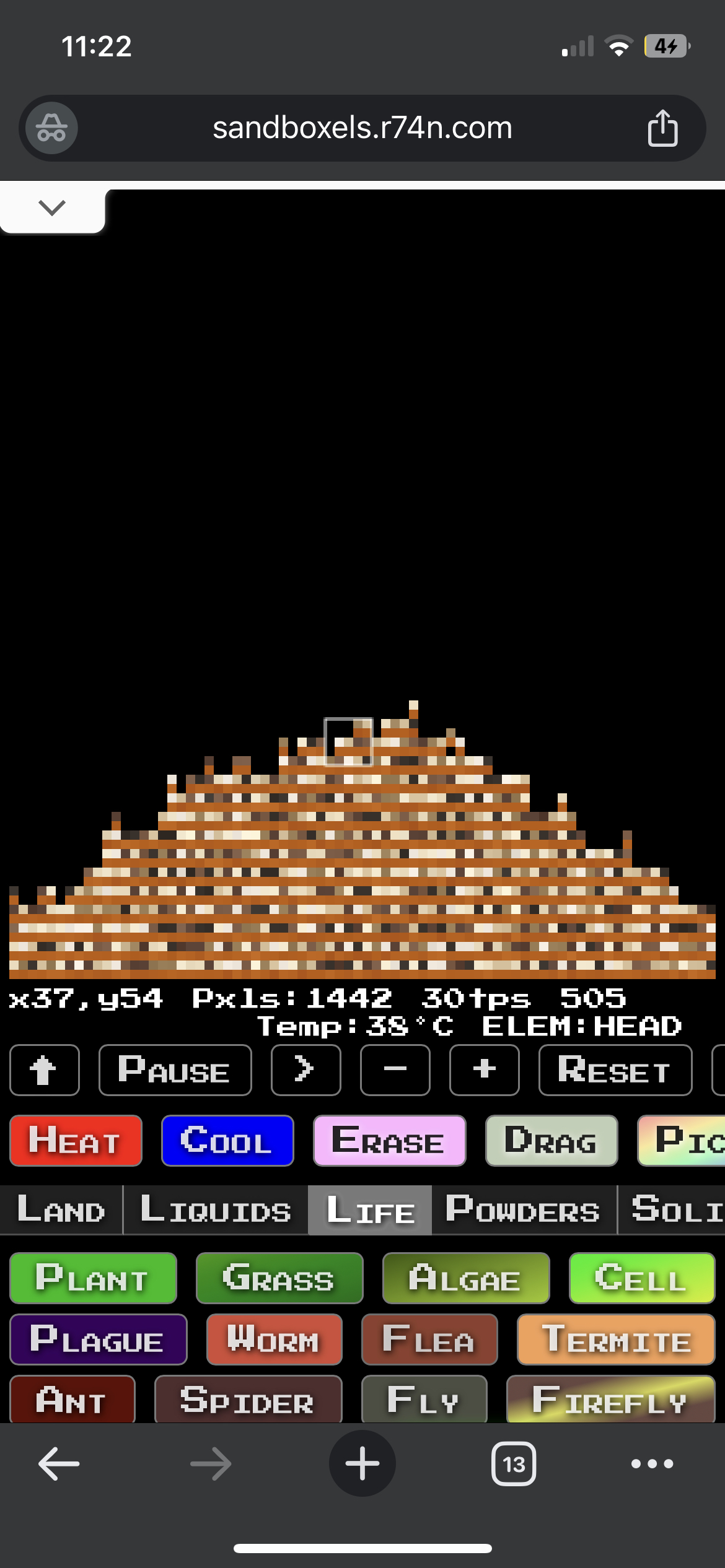
Task: Switch to the Land category
Action: coord(61,1210)
